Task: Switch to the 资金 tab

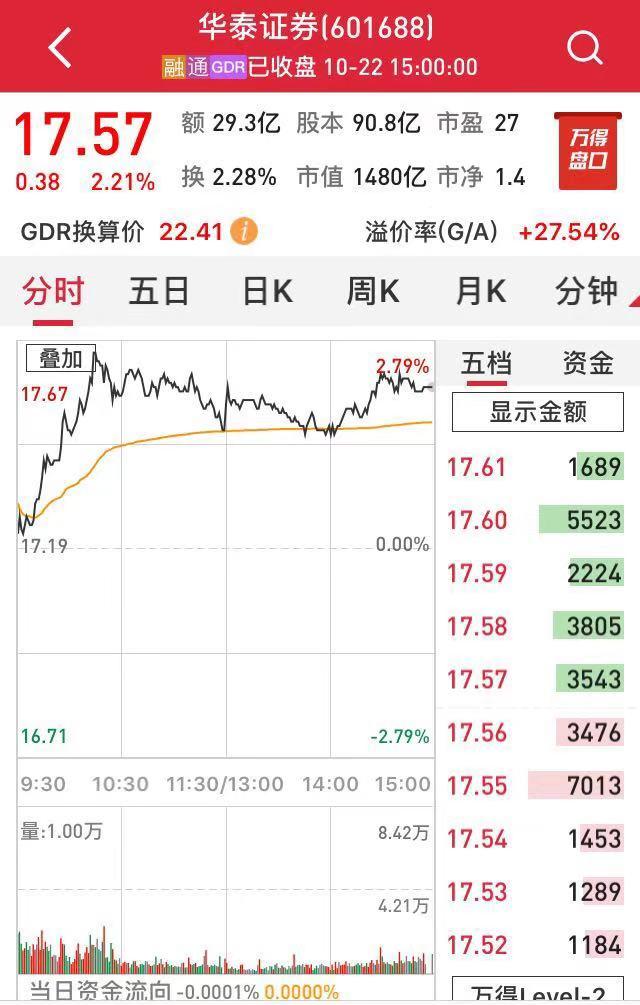Action: [587, 363]
